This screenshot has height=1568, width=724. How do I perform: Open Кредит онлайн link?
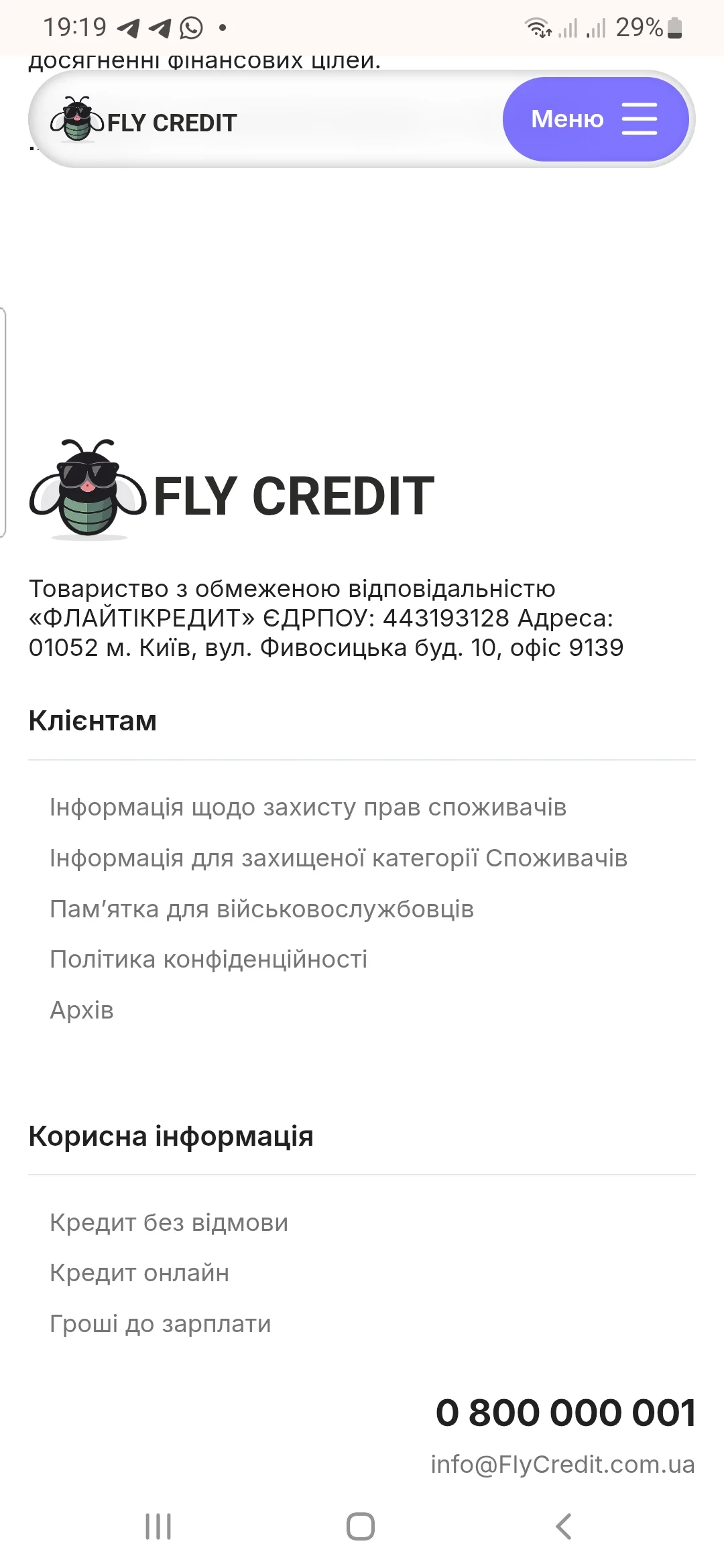pos(139,1273)
